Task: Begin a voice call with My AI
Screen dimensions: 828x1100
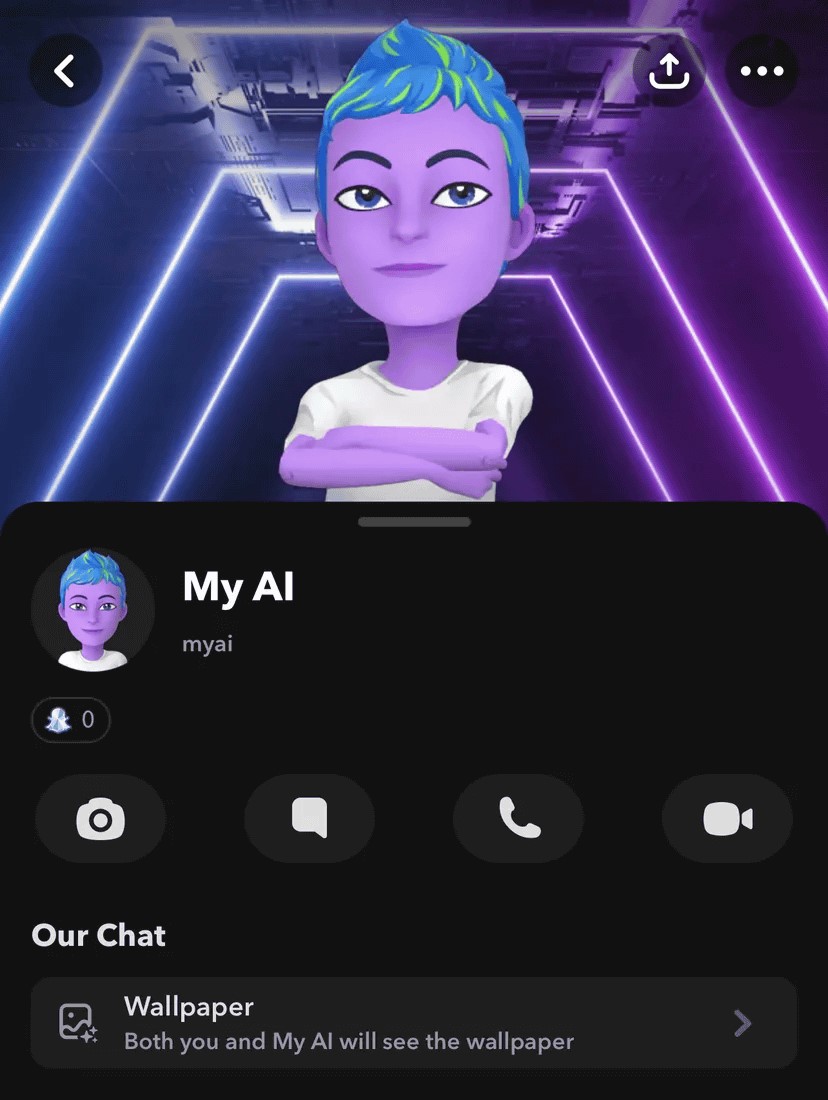Action: [518, 818]
